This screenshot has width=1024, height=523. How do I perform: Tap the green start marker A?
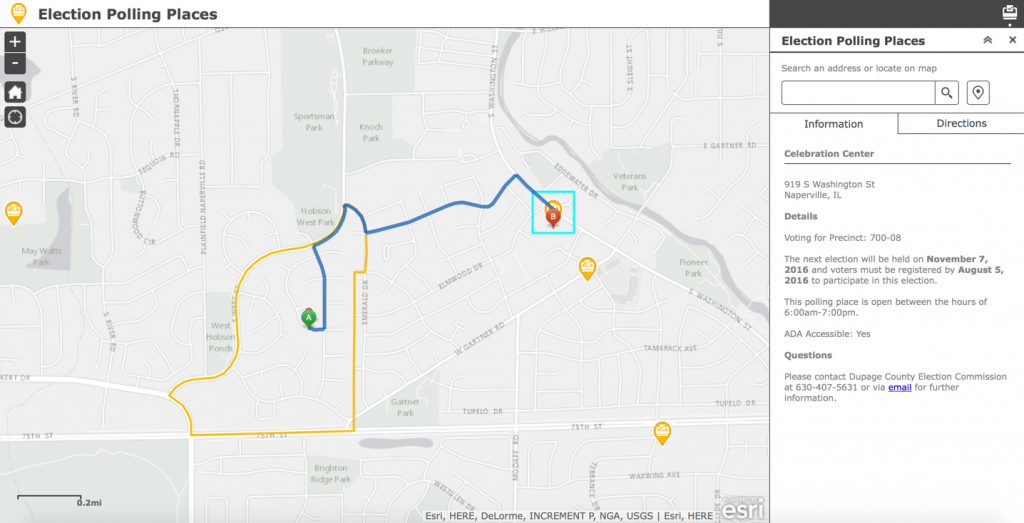tap(309, 317)
